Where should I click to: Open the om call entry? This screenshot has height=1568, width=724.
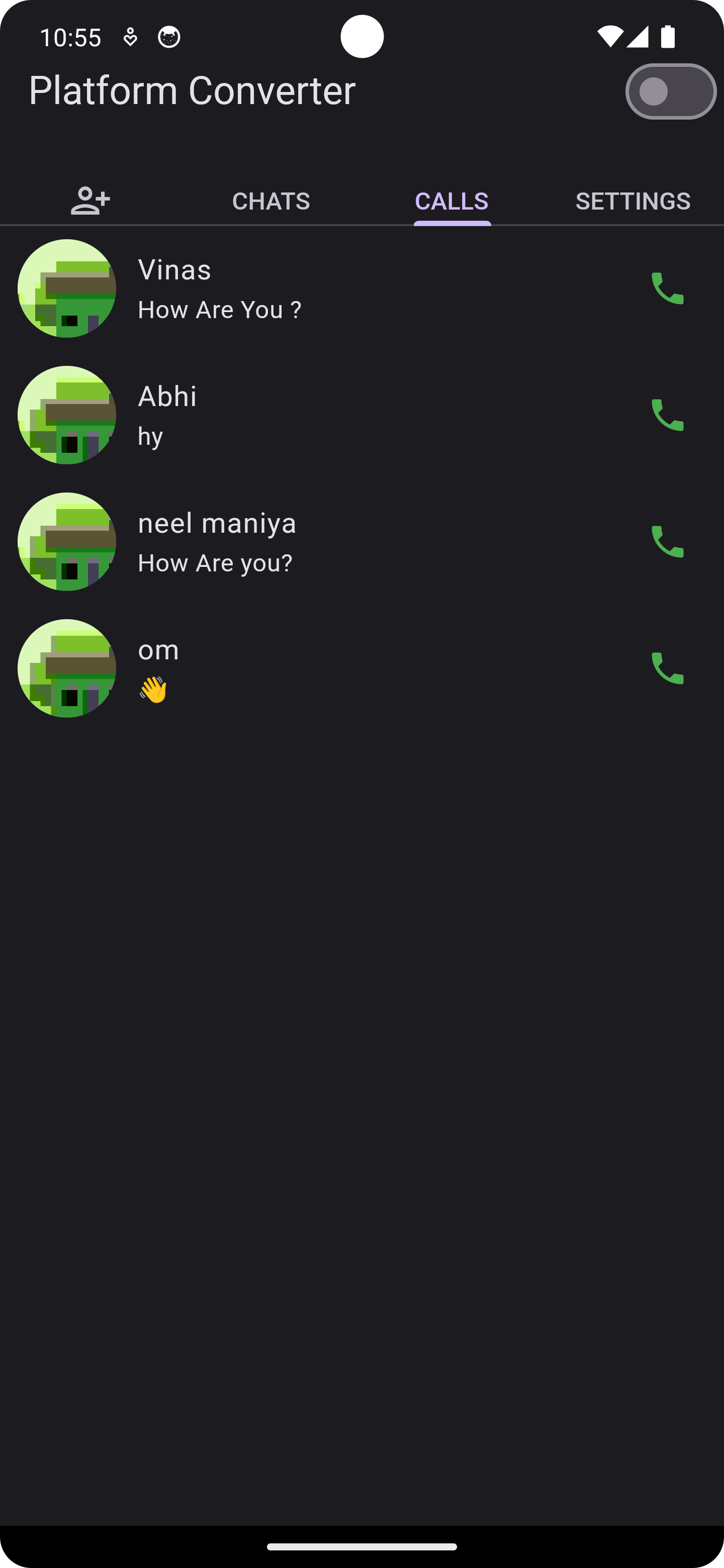pos(305,668)
